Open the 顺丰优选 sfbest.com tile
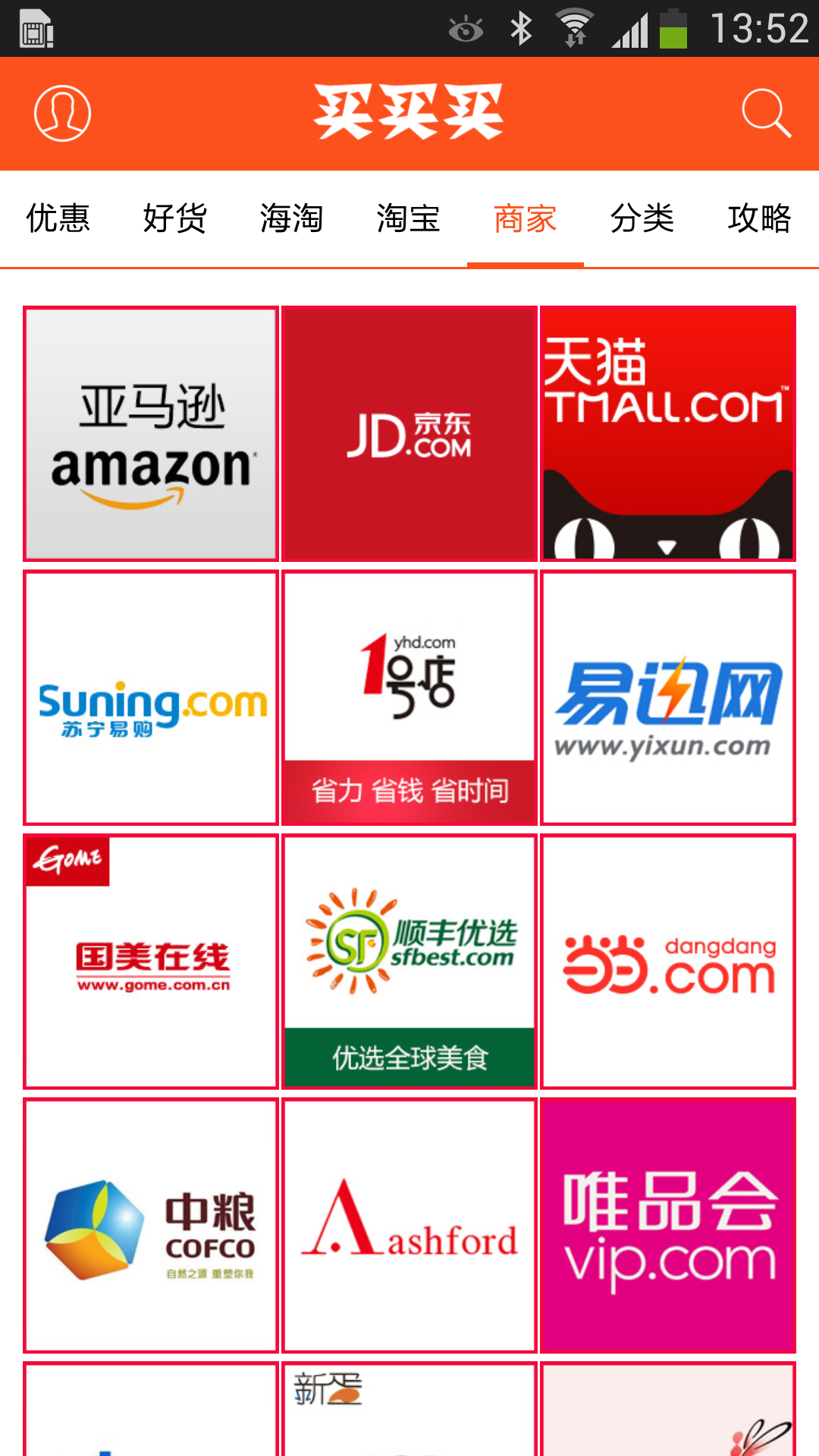Screen dimensions: 819x1456 (x=409, y=962)
